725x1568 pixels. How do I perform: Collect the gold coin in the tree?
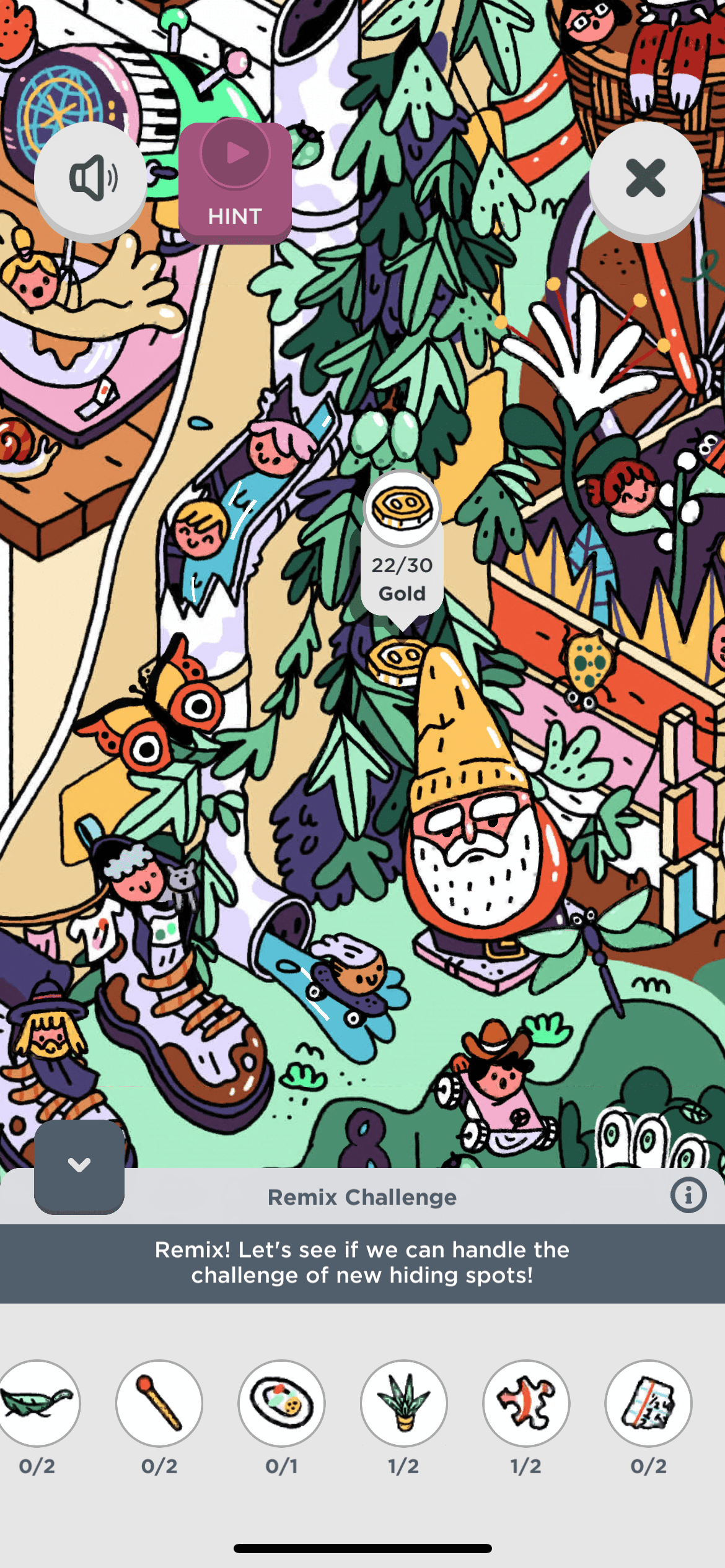click(397, 660)
